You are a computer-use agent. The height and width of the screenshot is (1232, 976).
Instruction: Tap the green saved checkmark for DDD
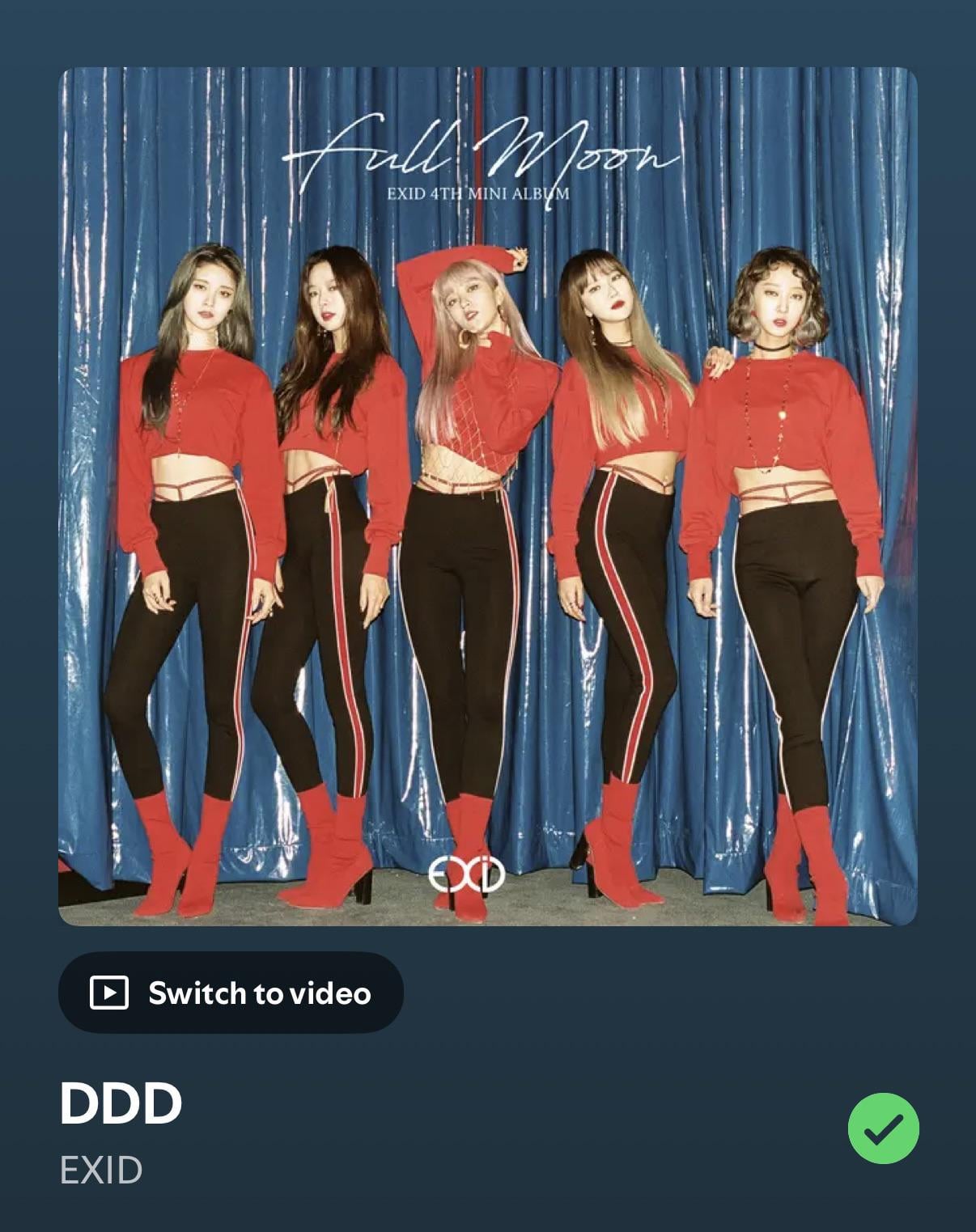(883, 1128)
